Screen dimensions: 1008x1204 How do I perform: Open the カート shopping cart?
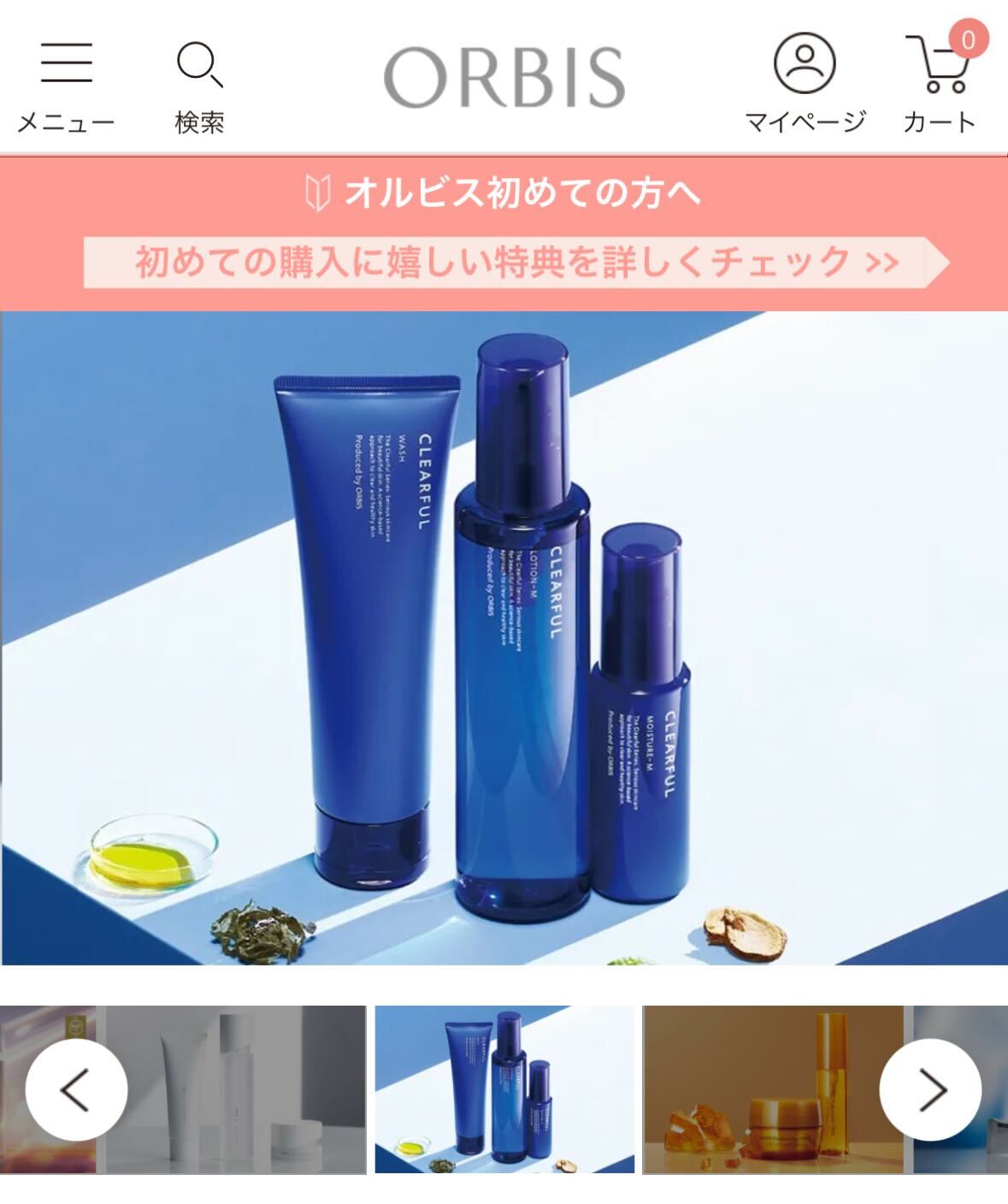click(940, 84)
